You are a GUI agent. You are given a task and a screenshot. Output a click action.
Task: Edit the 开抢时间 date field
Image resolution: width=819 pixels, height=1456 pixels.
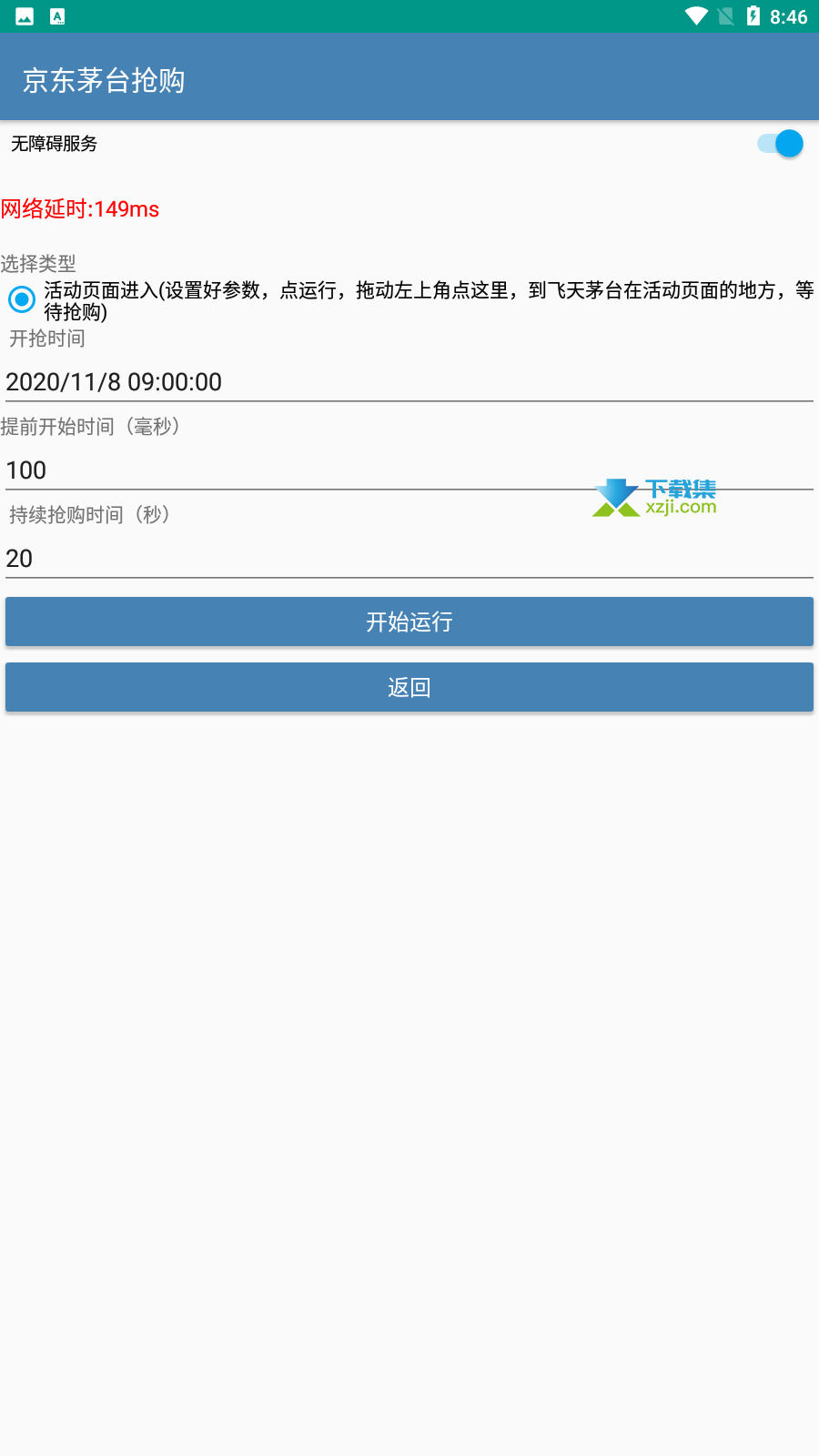[x=409, y=382]
